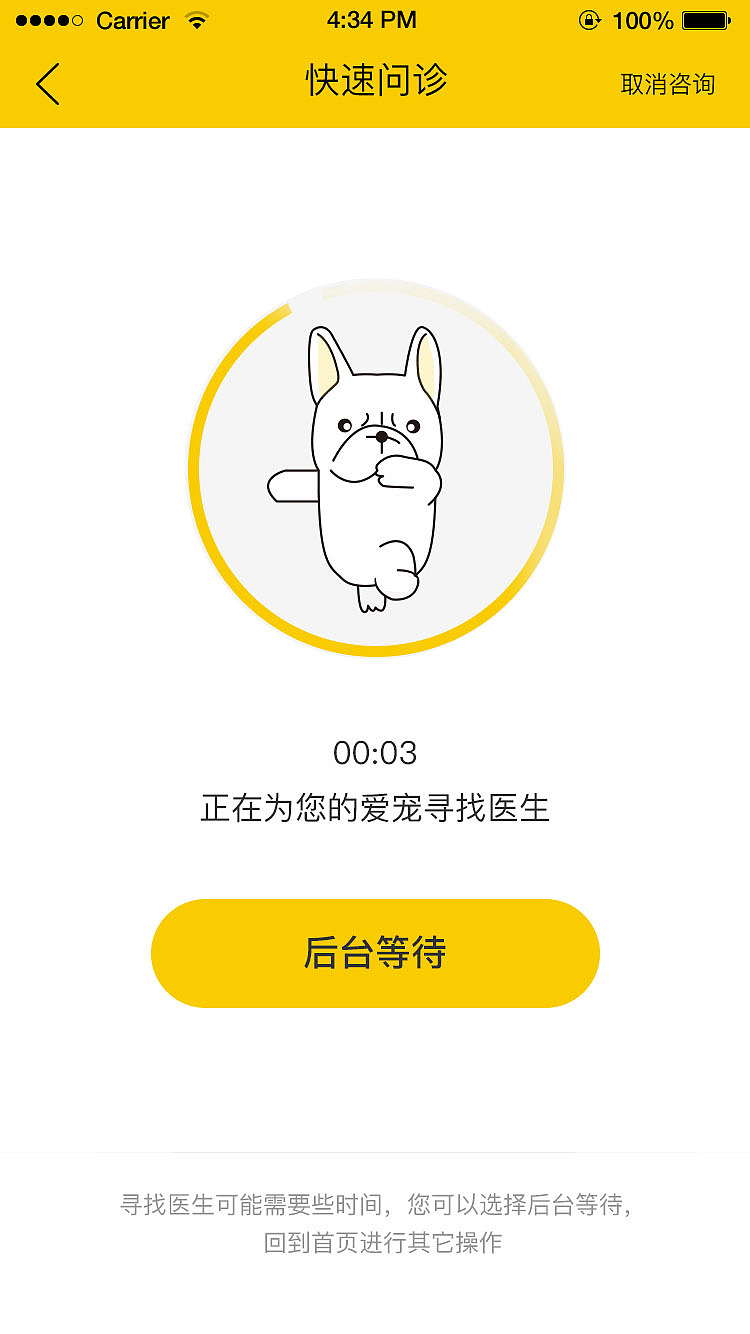Click the 快速问诊 title text
This screenshot has width=750, height=1334.
point(374,82)
